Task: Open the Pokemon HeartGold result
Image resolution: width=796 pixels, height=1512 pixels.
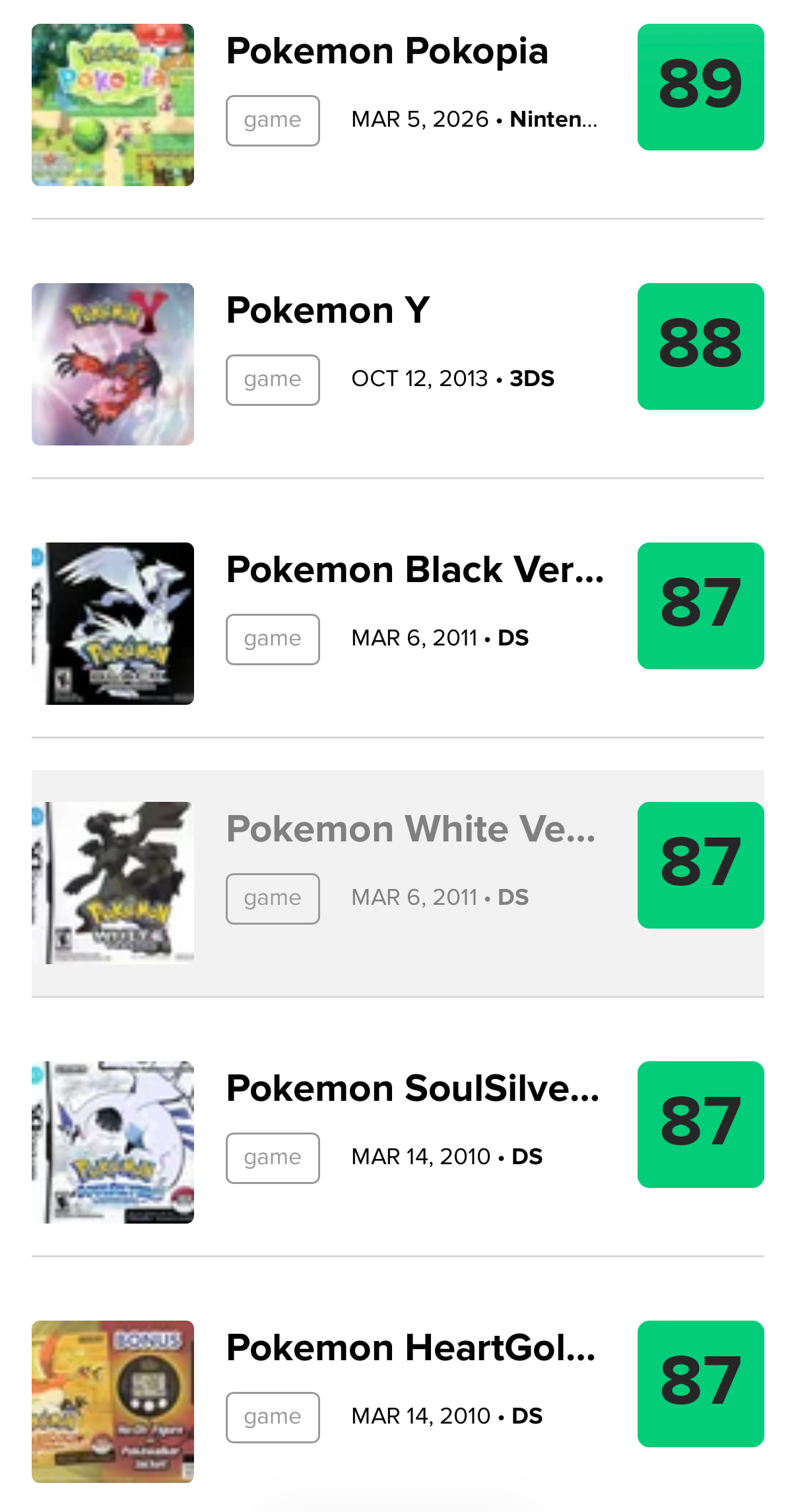Action: point(410,1348)
